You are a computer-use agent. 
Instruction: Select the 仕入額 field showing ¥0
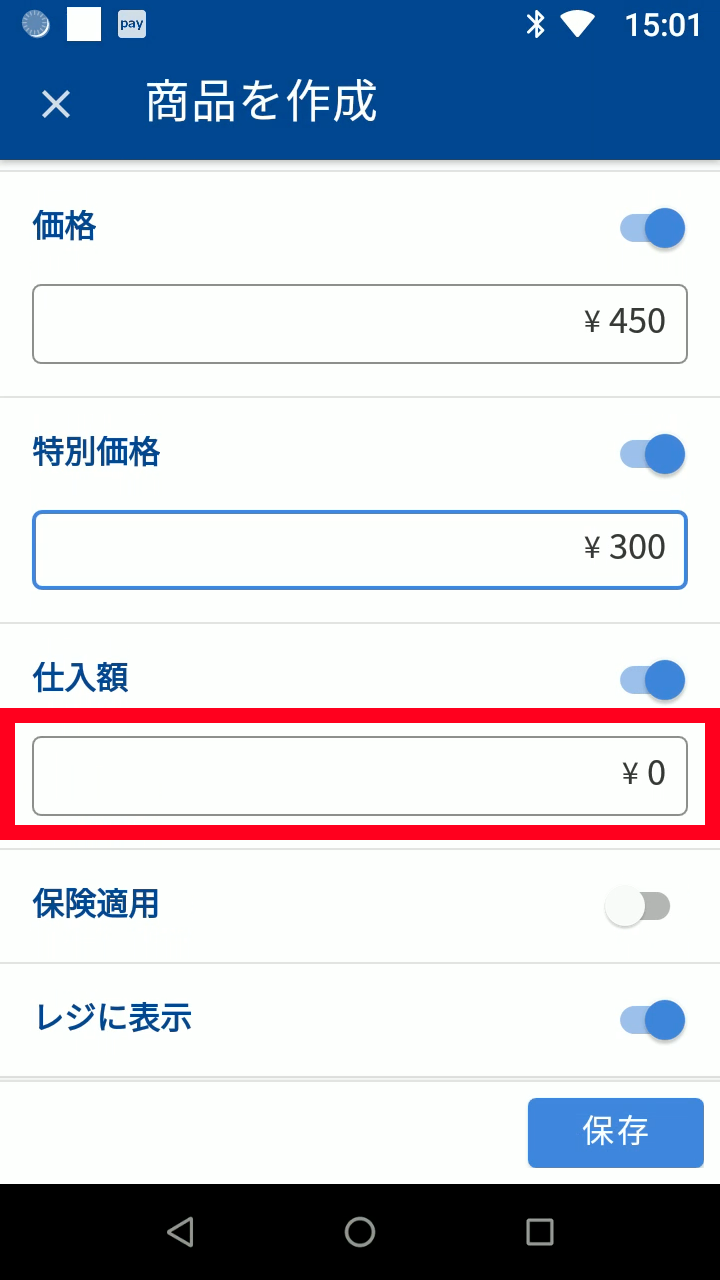[x=360, y=776]
